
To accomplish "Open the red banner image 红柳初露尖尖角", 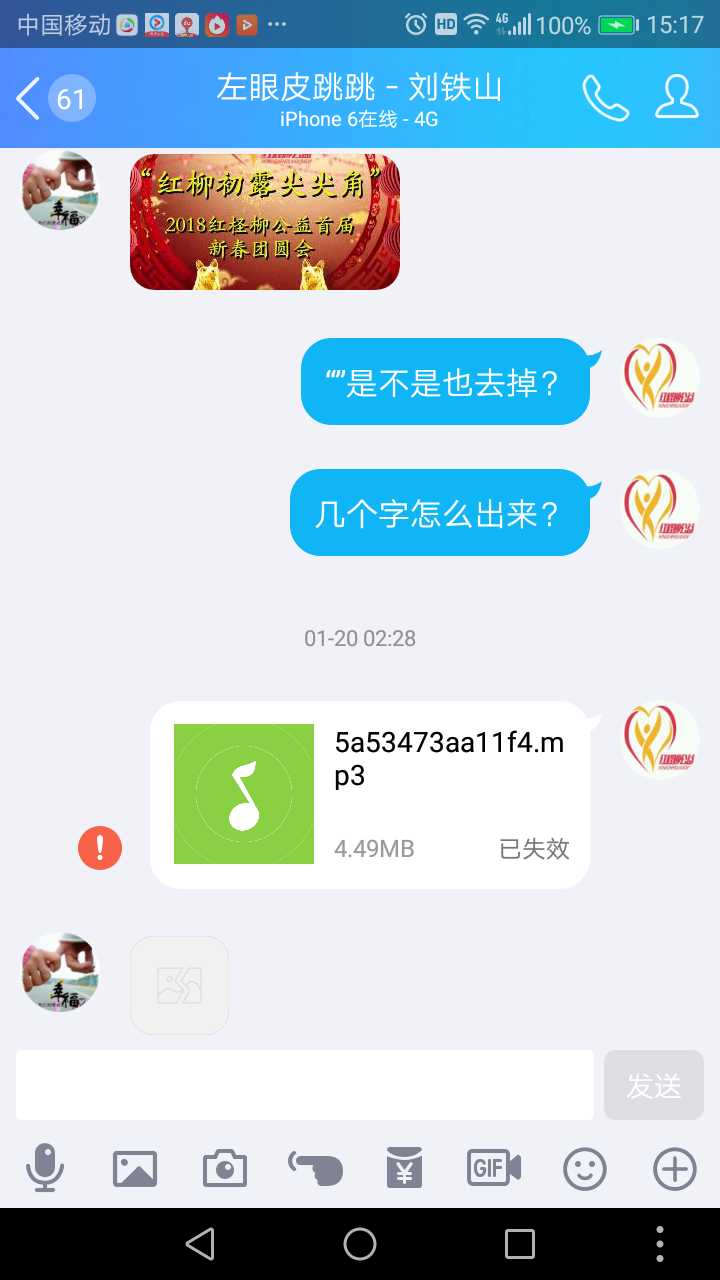I will point(265,222).
